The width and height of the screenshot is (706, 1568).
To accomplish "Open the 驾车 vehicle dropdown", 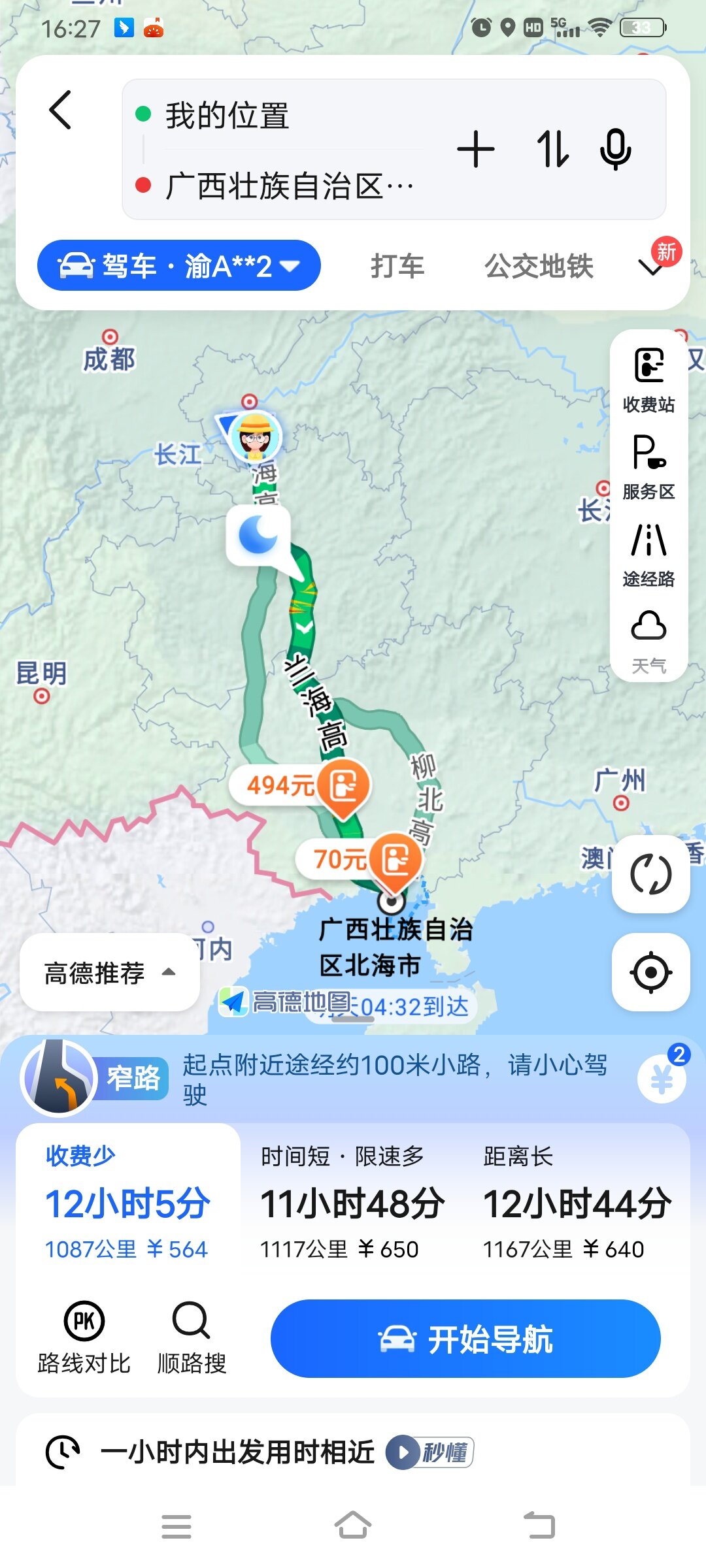I will 178,266.
